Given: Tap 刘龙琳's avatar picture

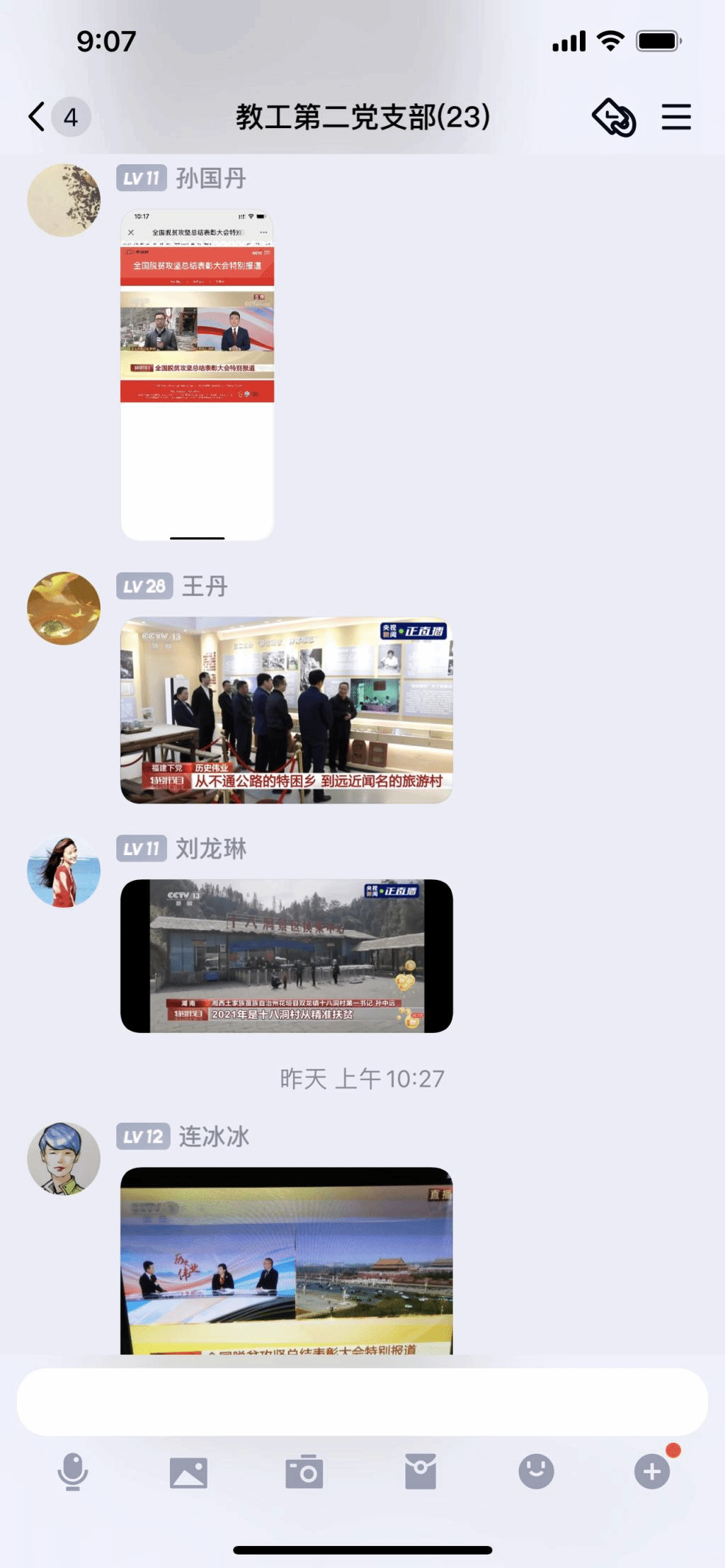Looking at the screenshot, I should click(64, 871).
